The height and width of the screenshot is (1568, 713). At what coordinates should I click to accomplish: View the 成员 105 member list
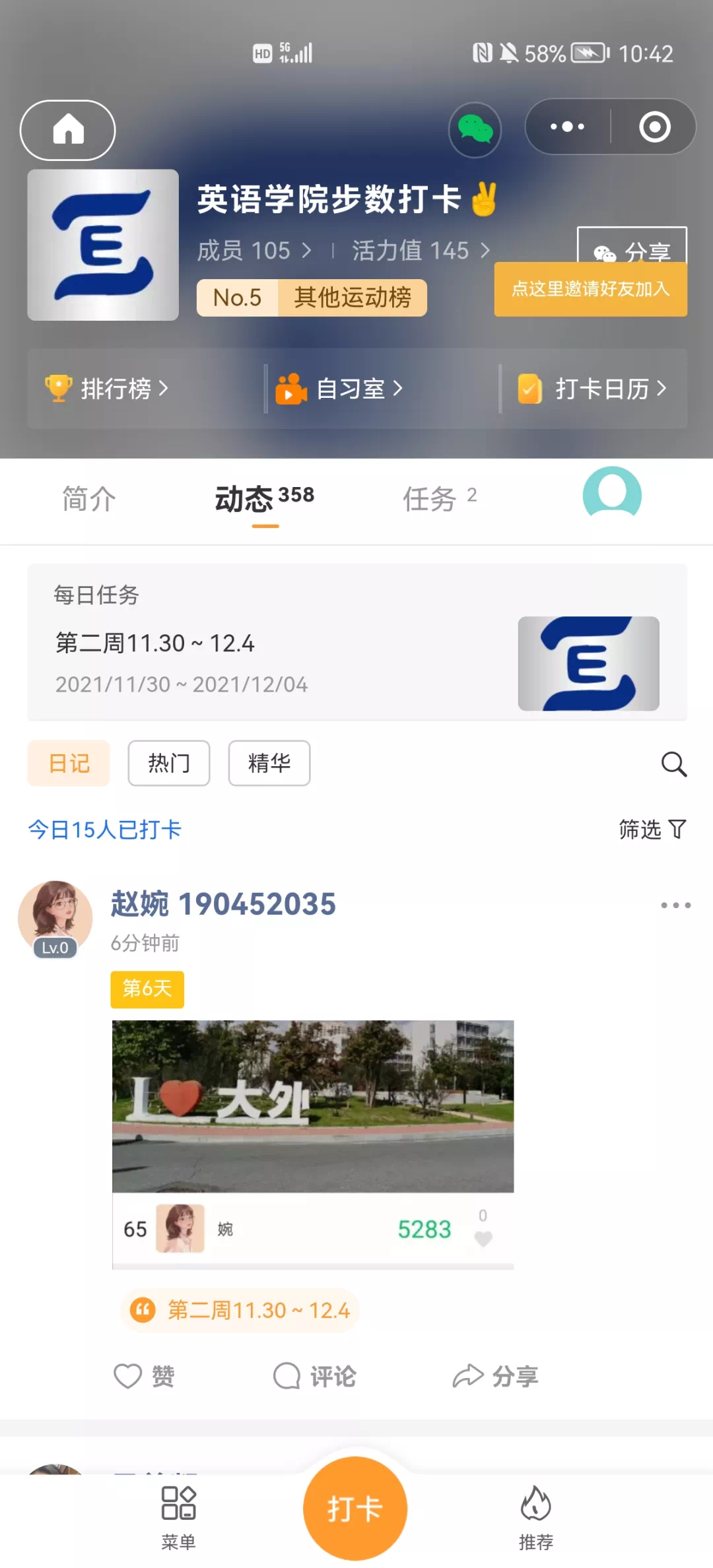[x=254, y=251]
